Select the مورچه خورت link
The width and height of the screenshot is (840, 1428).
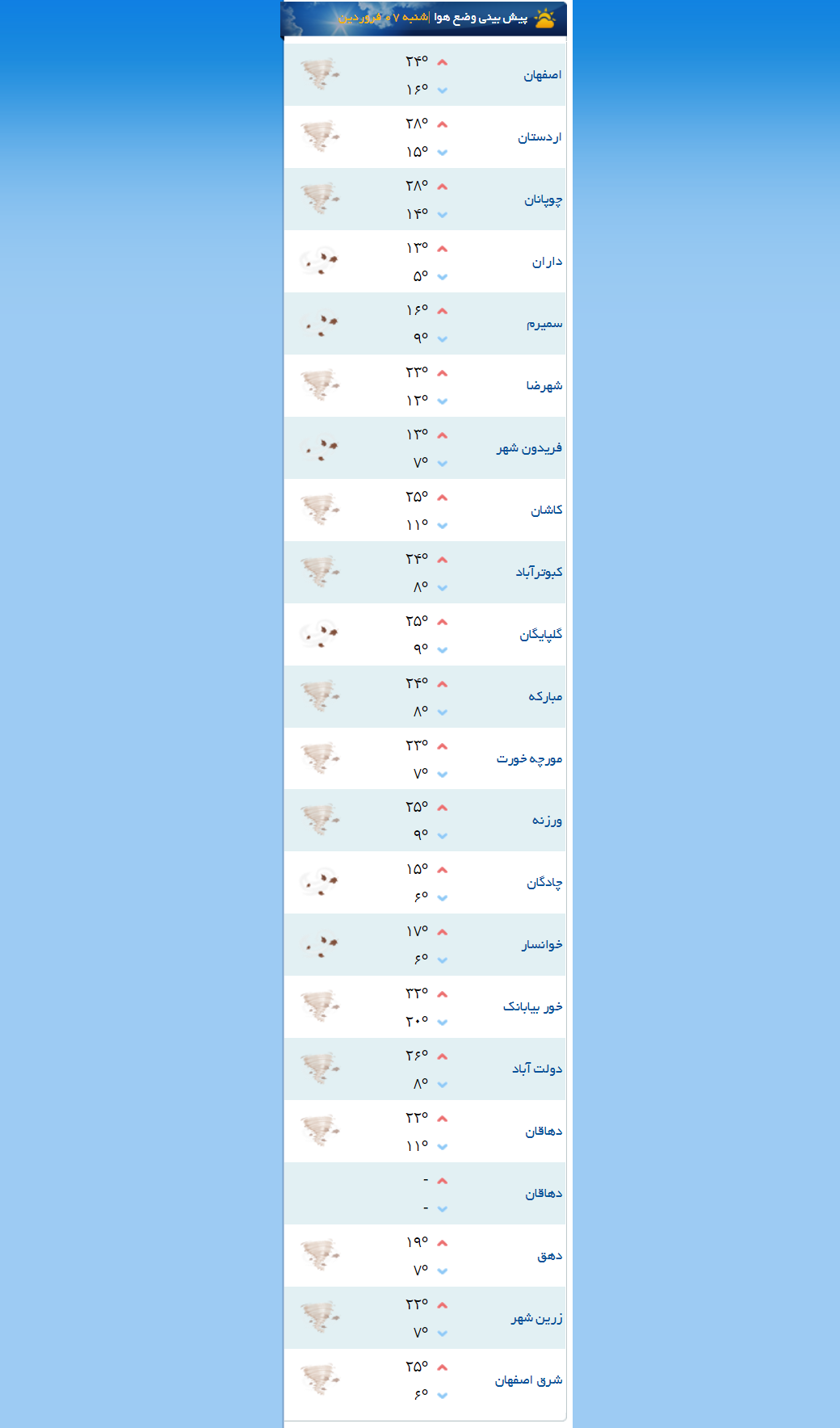[x=529, y=759]
